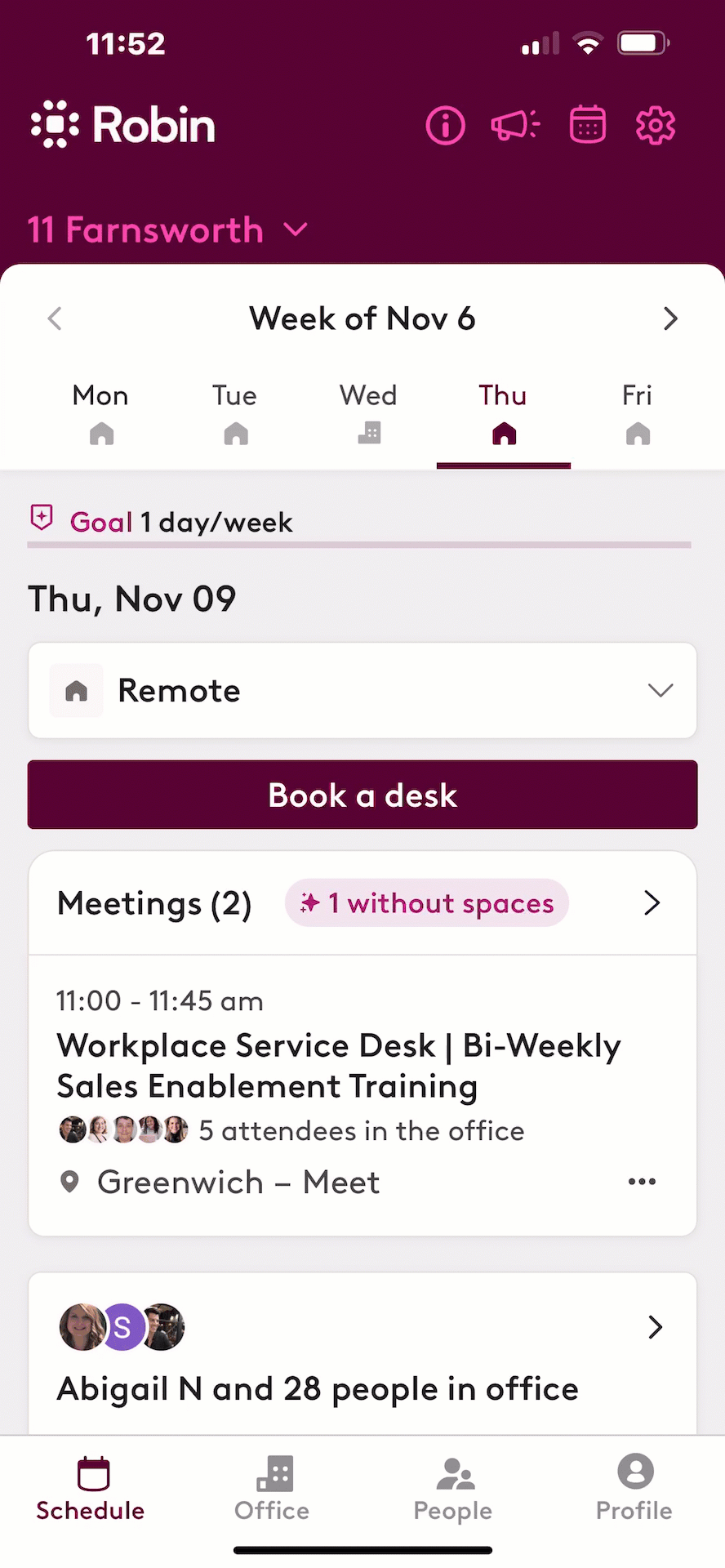
Task: Select Wed in the week strip
Action: point(369,413)
